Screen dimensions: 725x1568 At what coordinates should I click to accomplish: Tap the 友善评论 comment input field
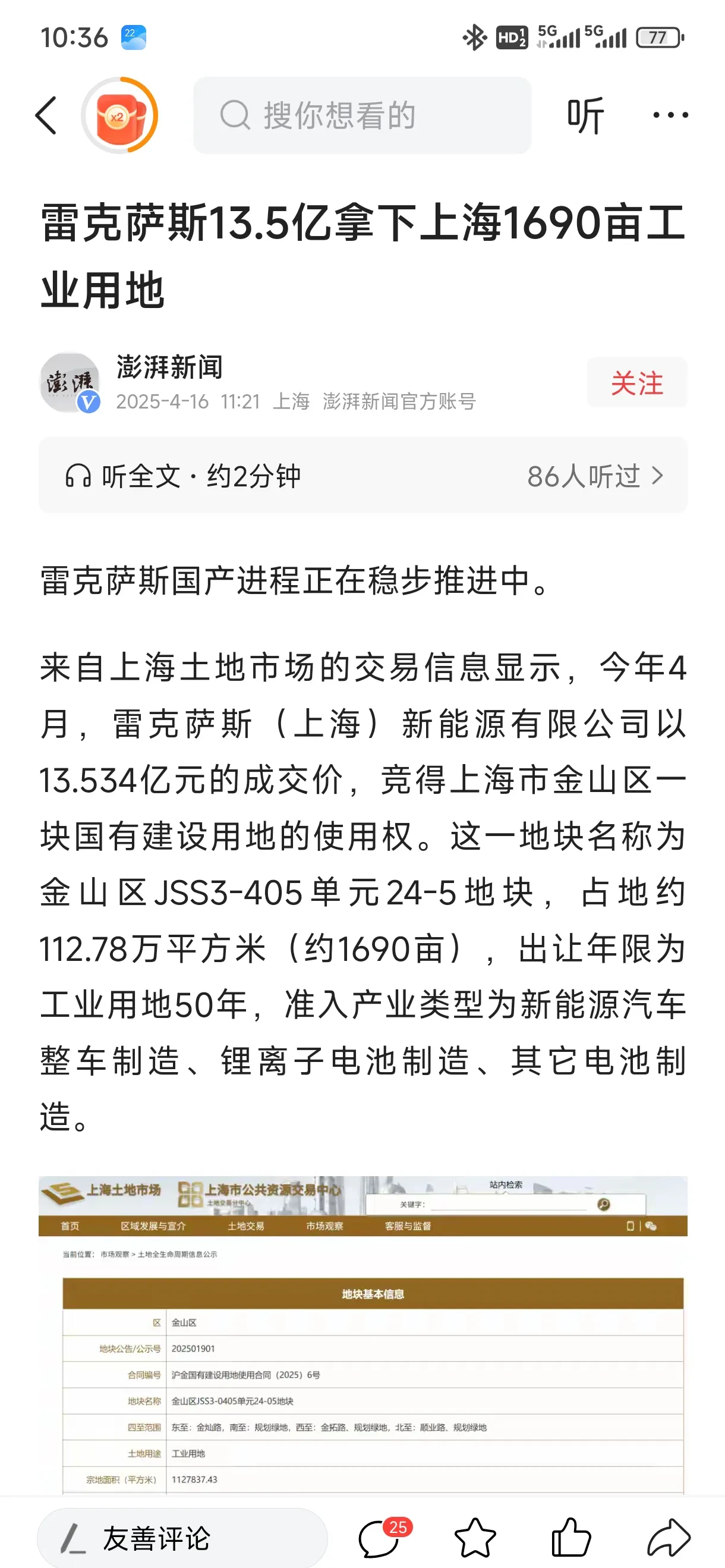pos(182,1538)
